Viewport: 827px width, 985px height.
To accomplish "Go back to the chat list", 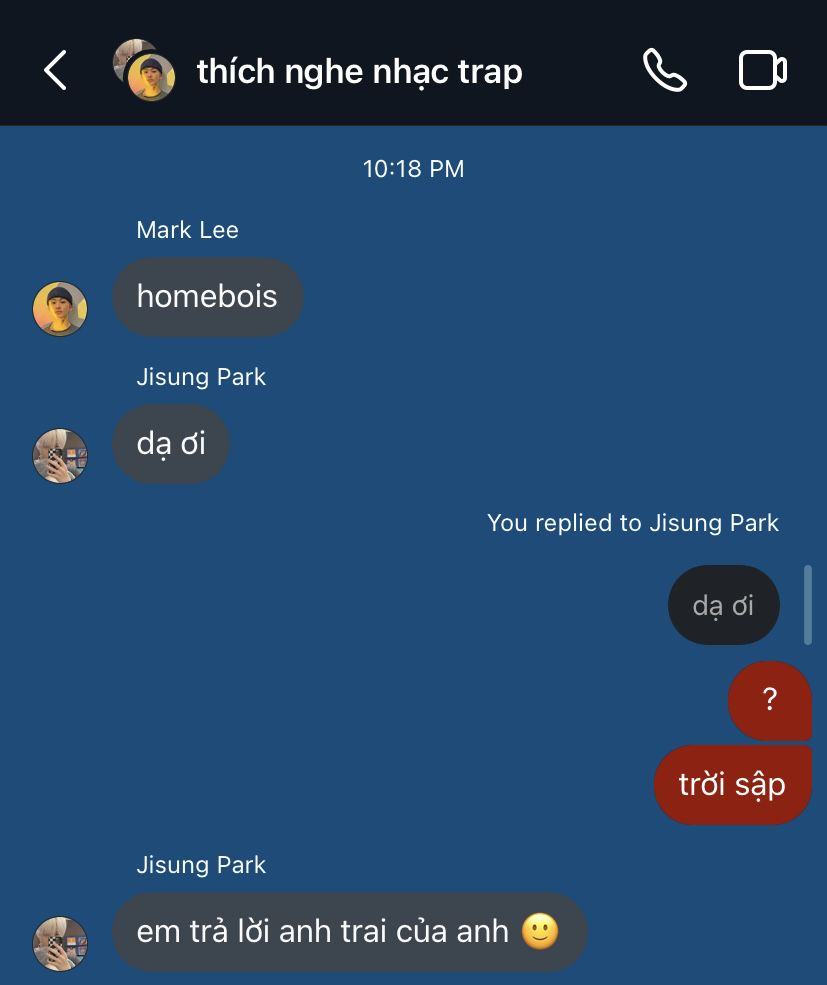I will point(55,71).
